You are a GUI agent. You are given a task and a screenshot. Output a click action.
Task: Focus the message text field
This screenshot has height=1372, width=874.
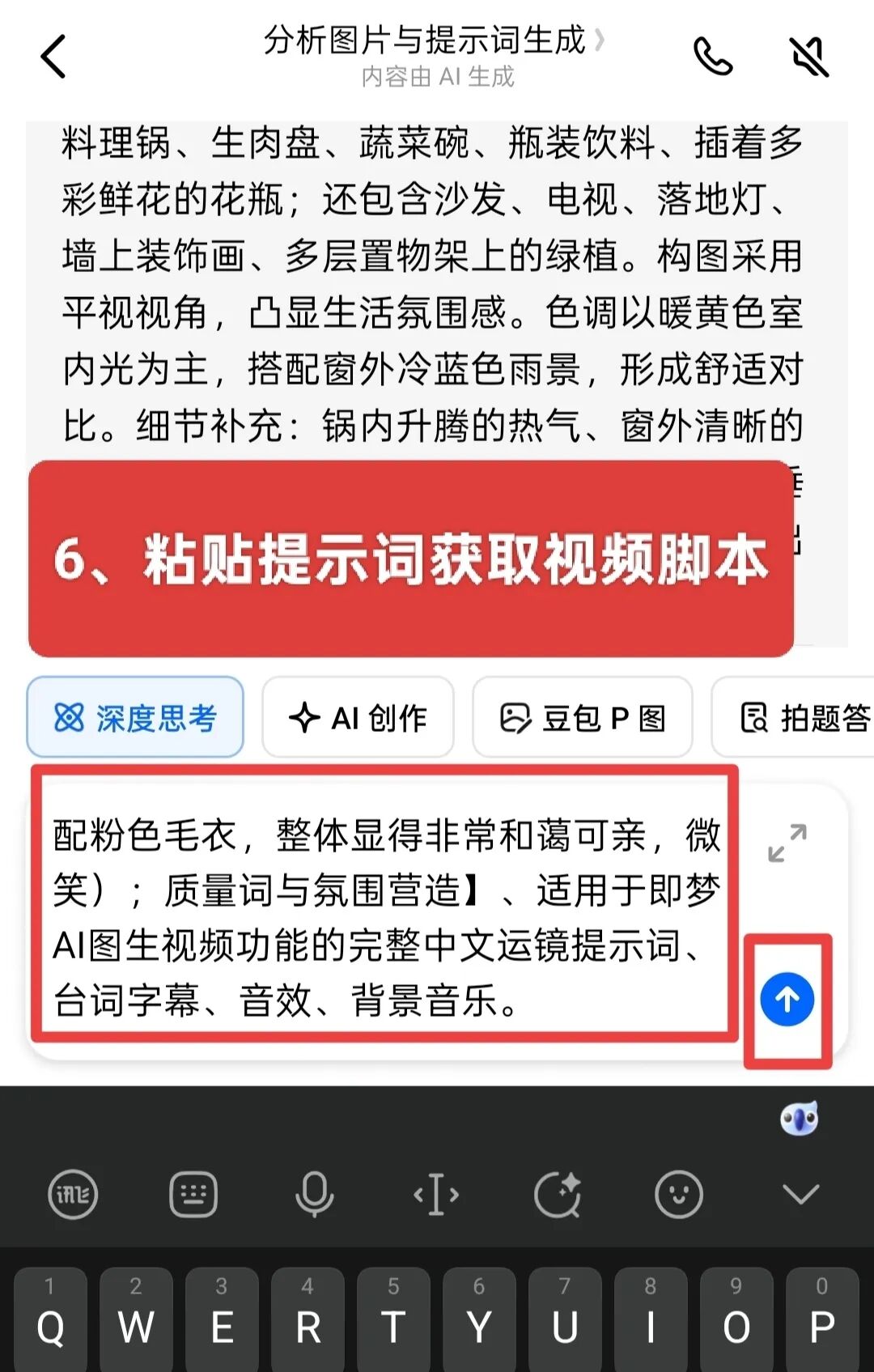click(x=385, y=916)
